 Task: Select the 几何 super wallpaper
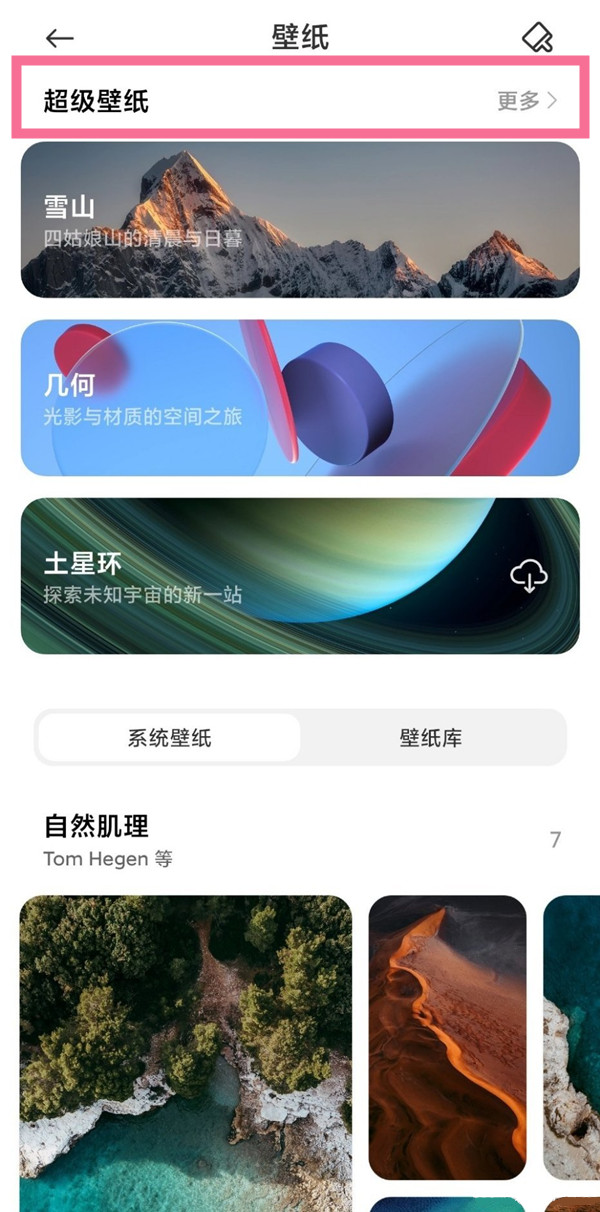click(x=300, y=398)
